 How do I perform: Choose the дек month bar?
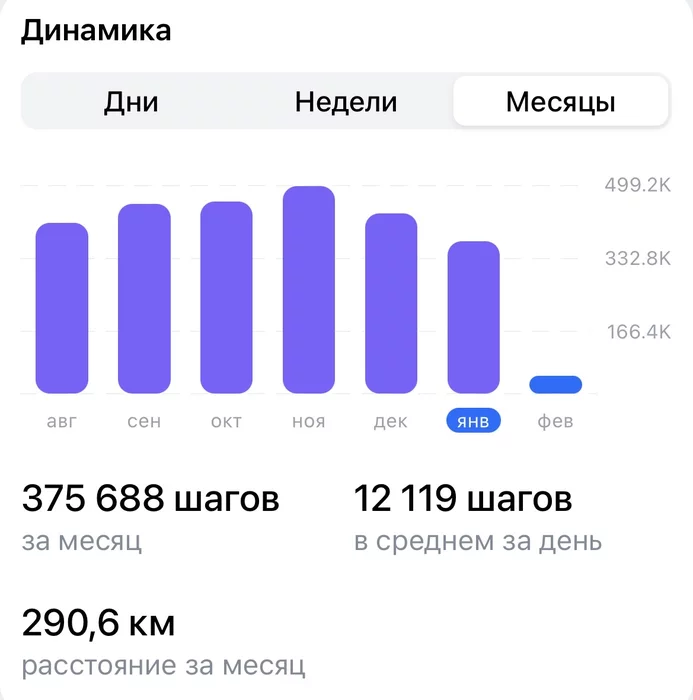391,303
